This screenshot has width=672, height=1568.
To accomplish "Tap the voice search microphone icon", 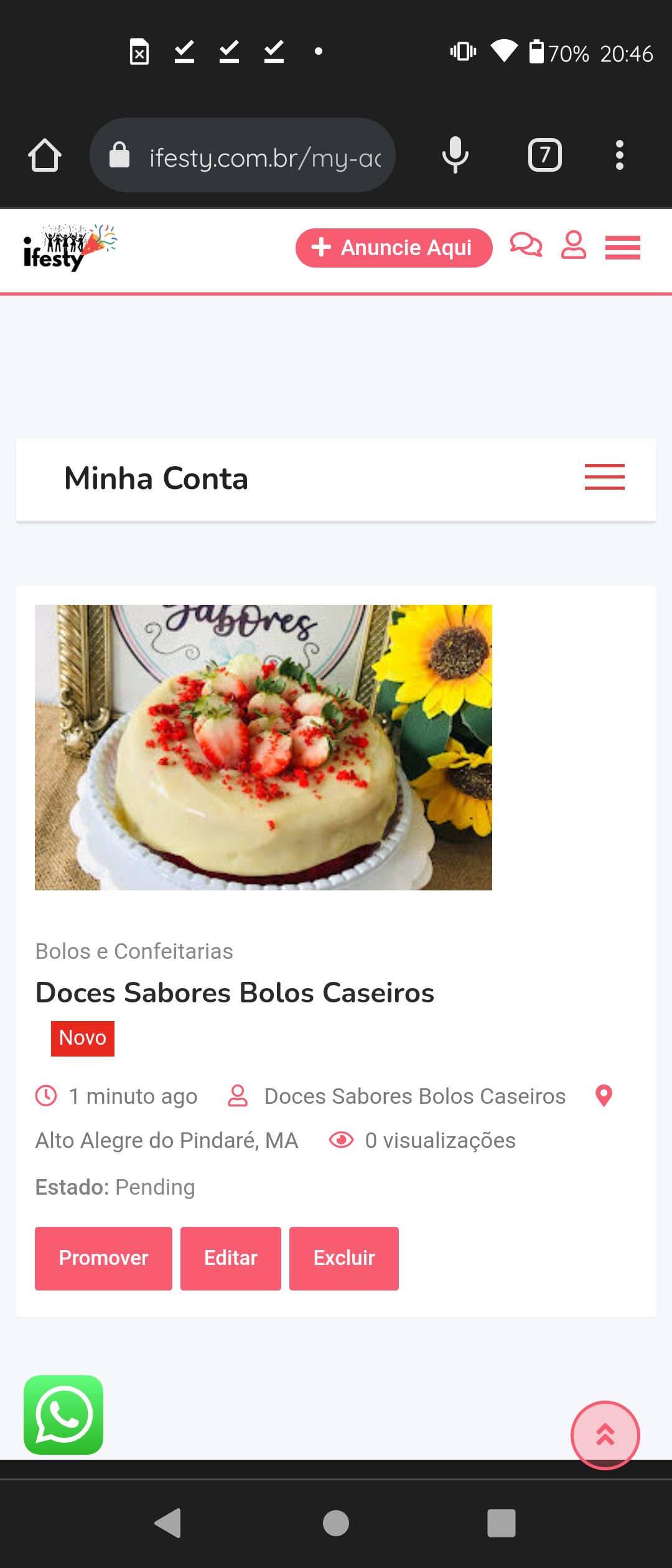I will (x=454, y=155).
